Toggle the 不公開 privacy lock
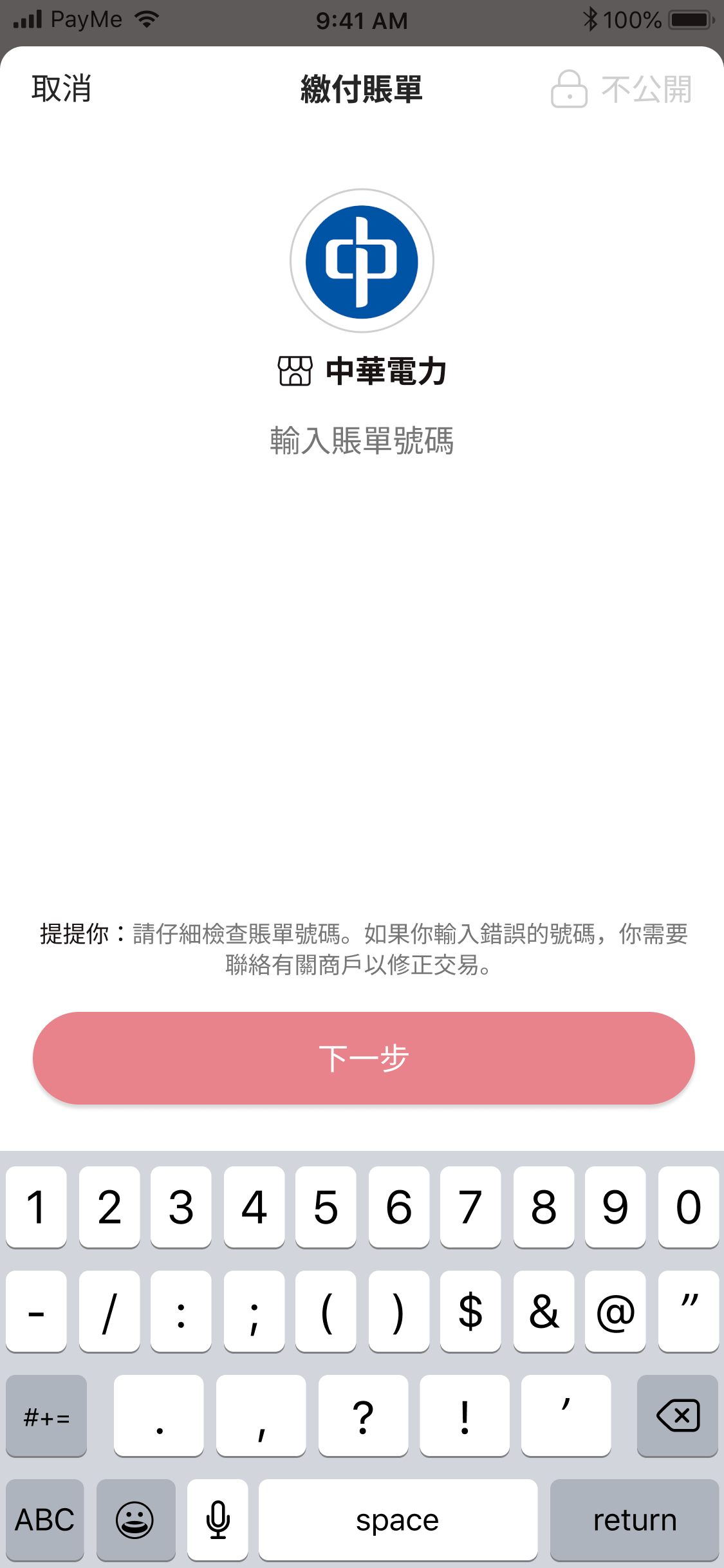Viewport: 724px width, 1568px height. coord(621,89)
